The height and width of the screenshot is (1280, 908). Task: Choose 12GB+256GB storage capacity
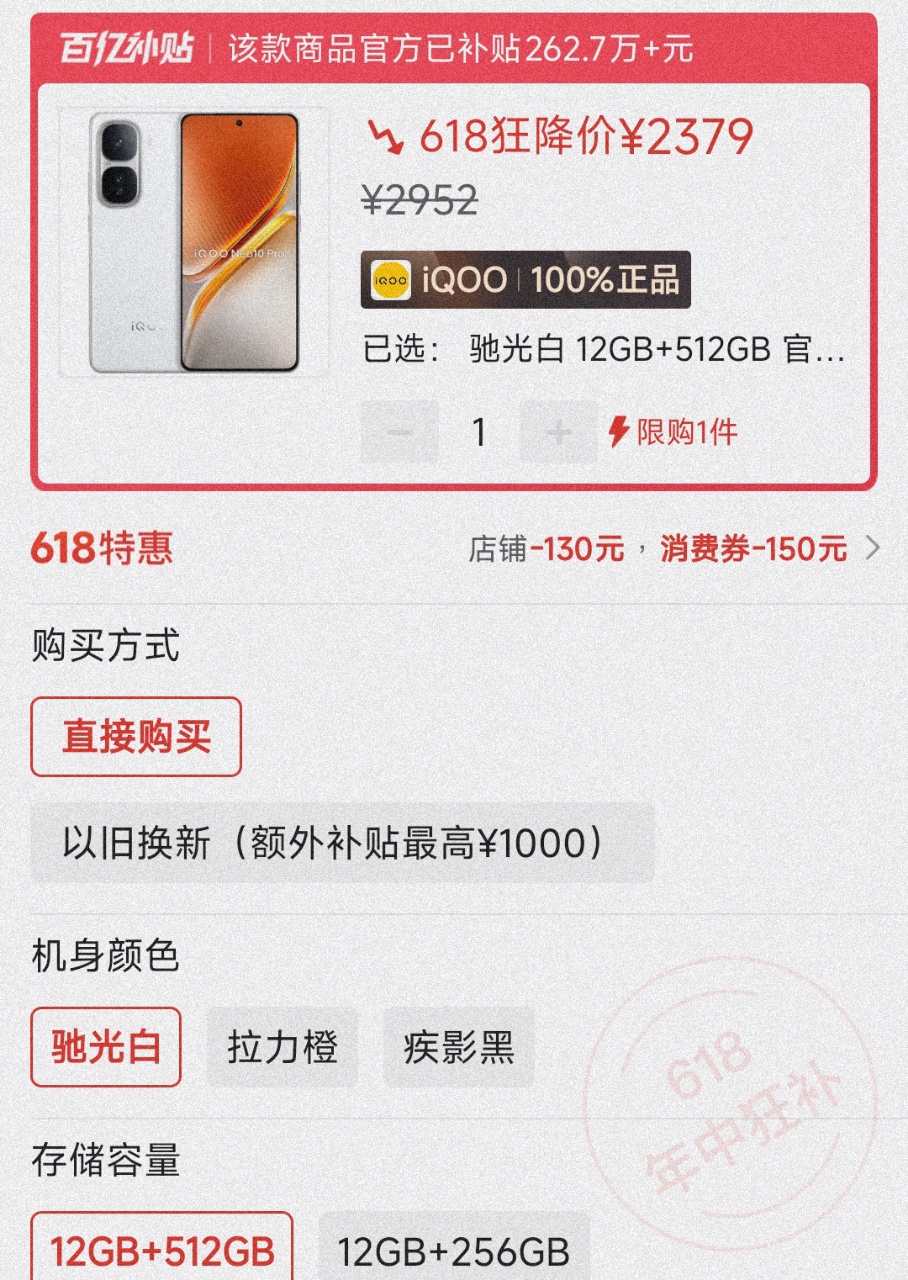(x=454, y=1250)
